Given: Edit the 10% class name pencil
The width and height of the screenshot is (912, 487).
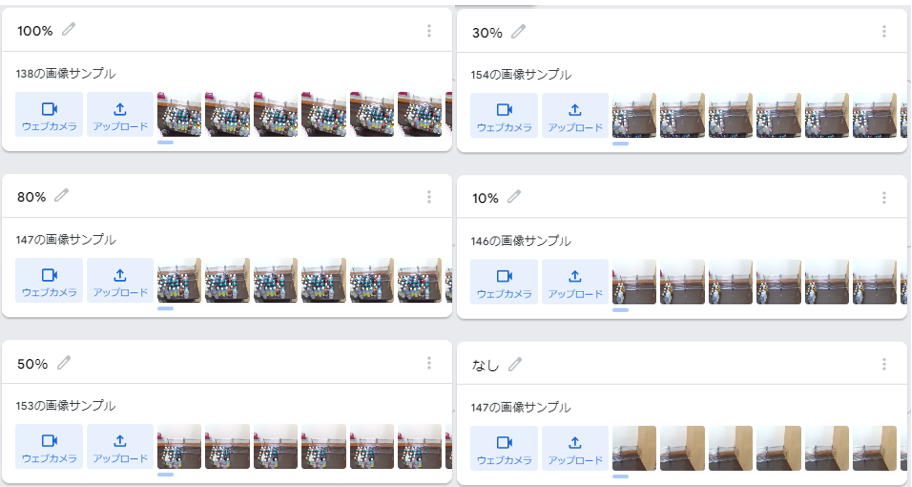Looking at the screenshot, I should pos(514,198).
